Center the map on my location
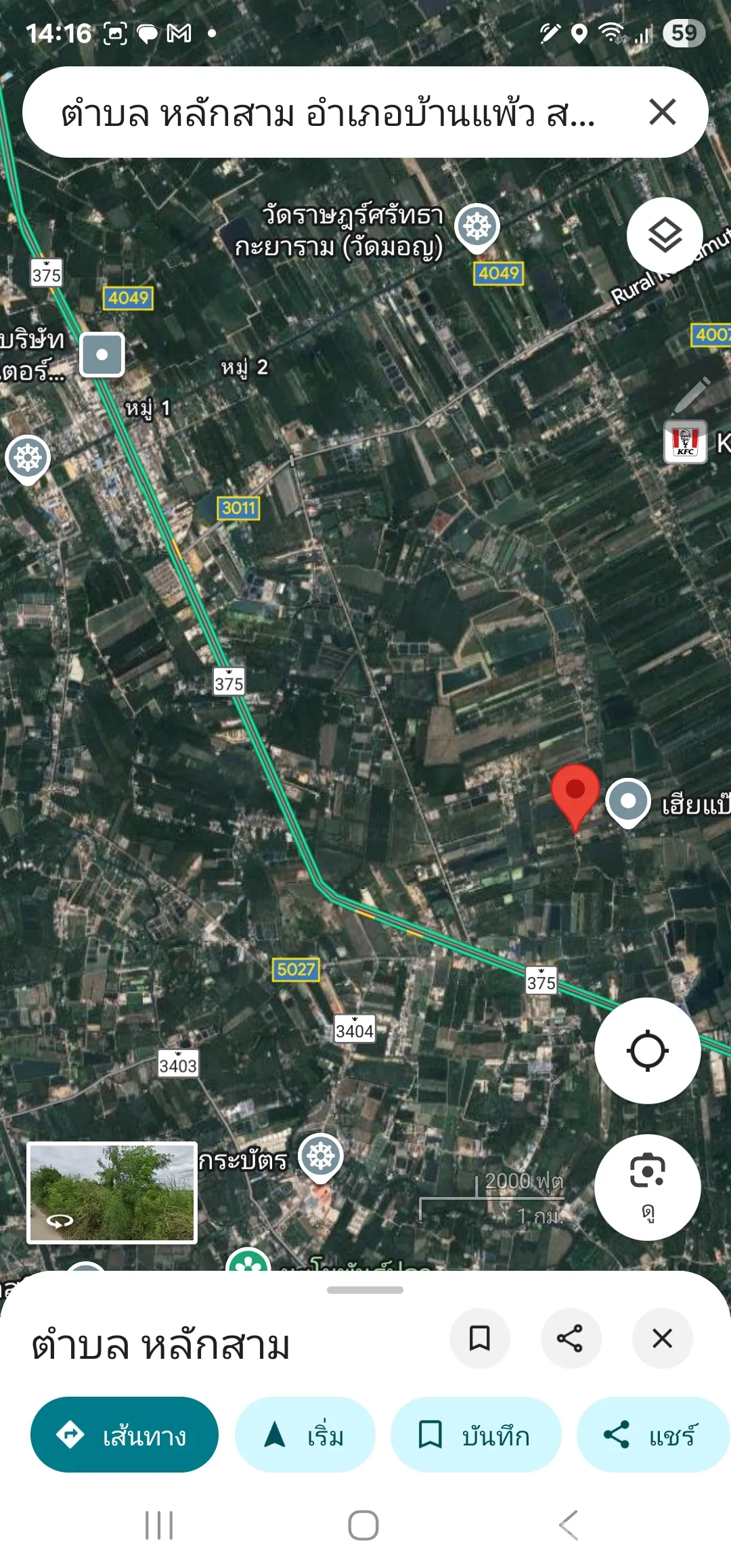Screen dimensions: 731x1568 pos(647,1051)
